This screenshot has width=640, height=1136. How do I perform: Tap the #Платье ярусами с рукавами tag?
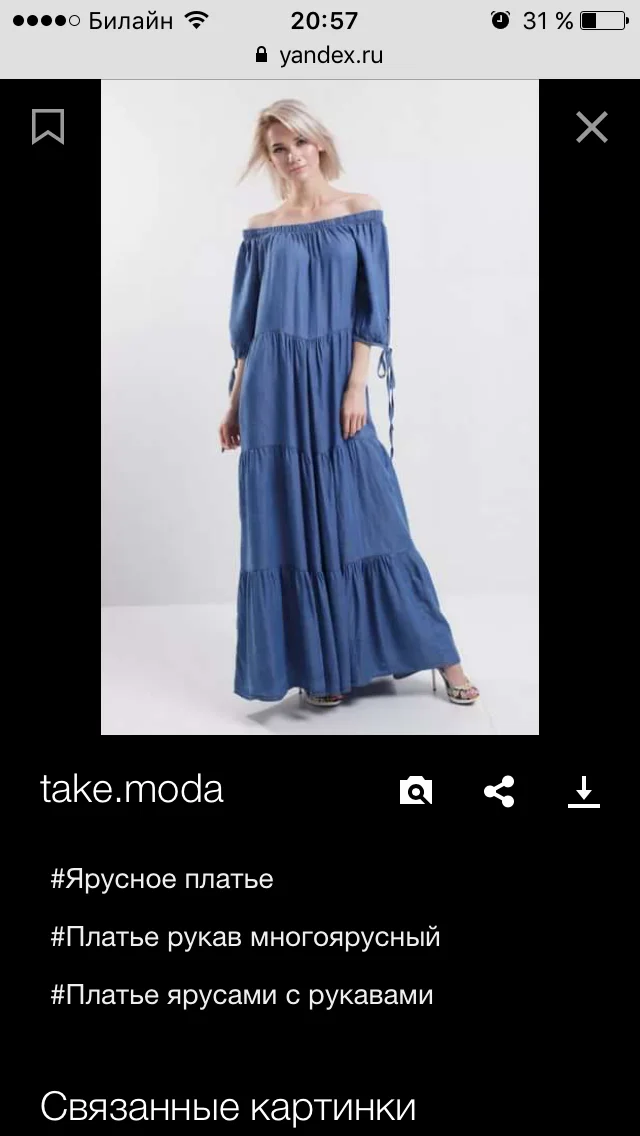[241, 995]
